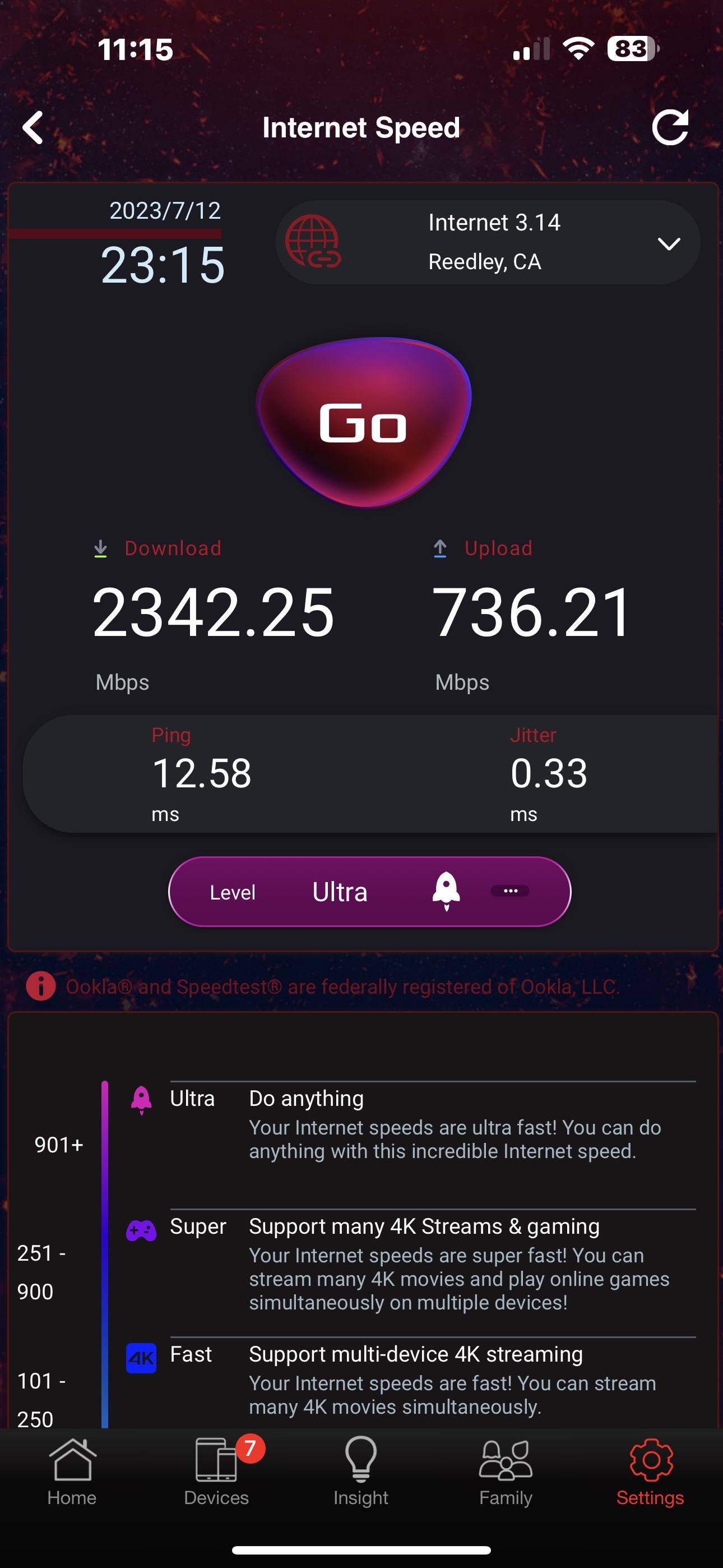Select the Settings tab
This screenshot has width=723, height=1568.
[x=650, y=1470]
